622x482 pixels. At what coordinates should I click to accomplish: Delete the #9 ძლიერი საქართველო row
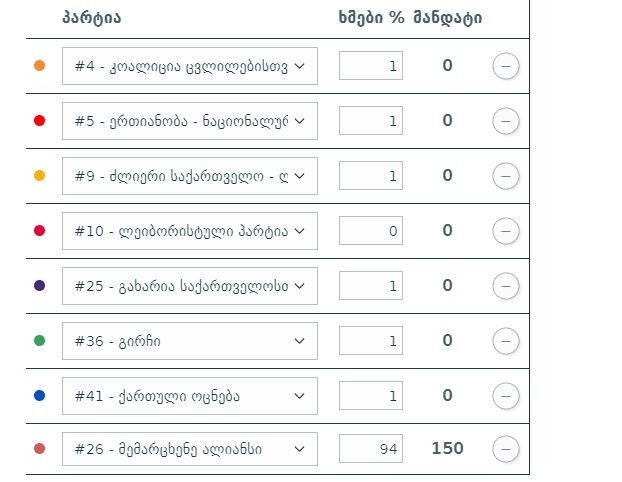point(506,176)
